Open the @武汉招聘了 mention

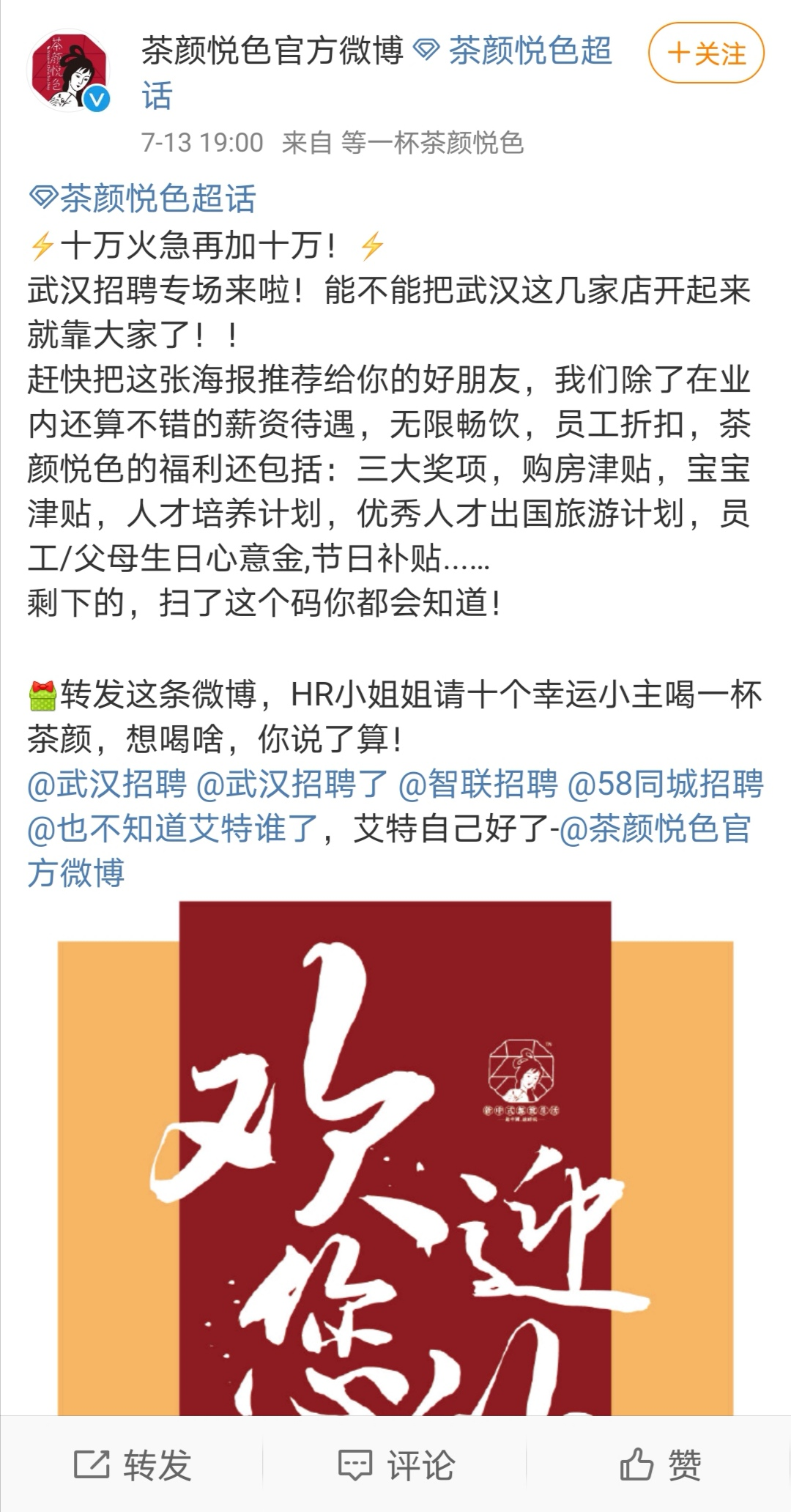coord(292,784)
